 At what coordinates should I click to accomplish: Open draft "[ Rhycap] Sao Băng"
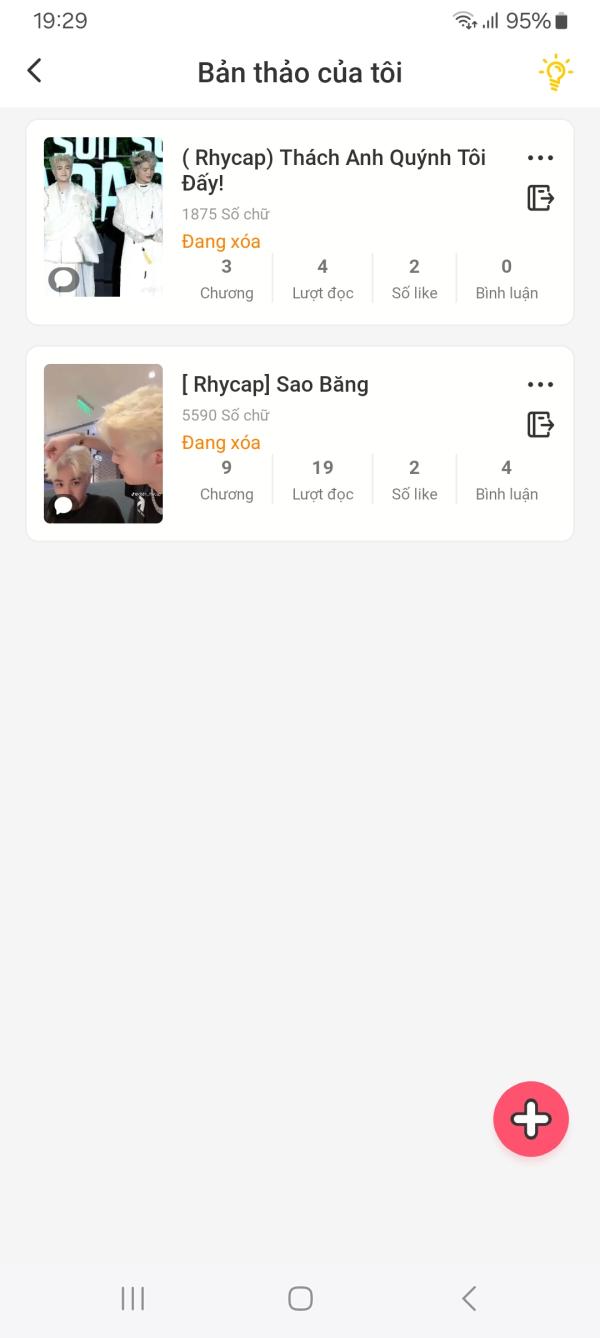(275, 385)
